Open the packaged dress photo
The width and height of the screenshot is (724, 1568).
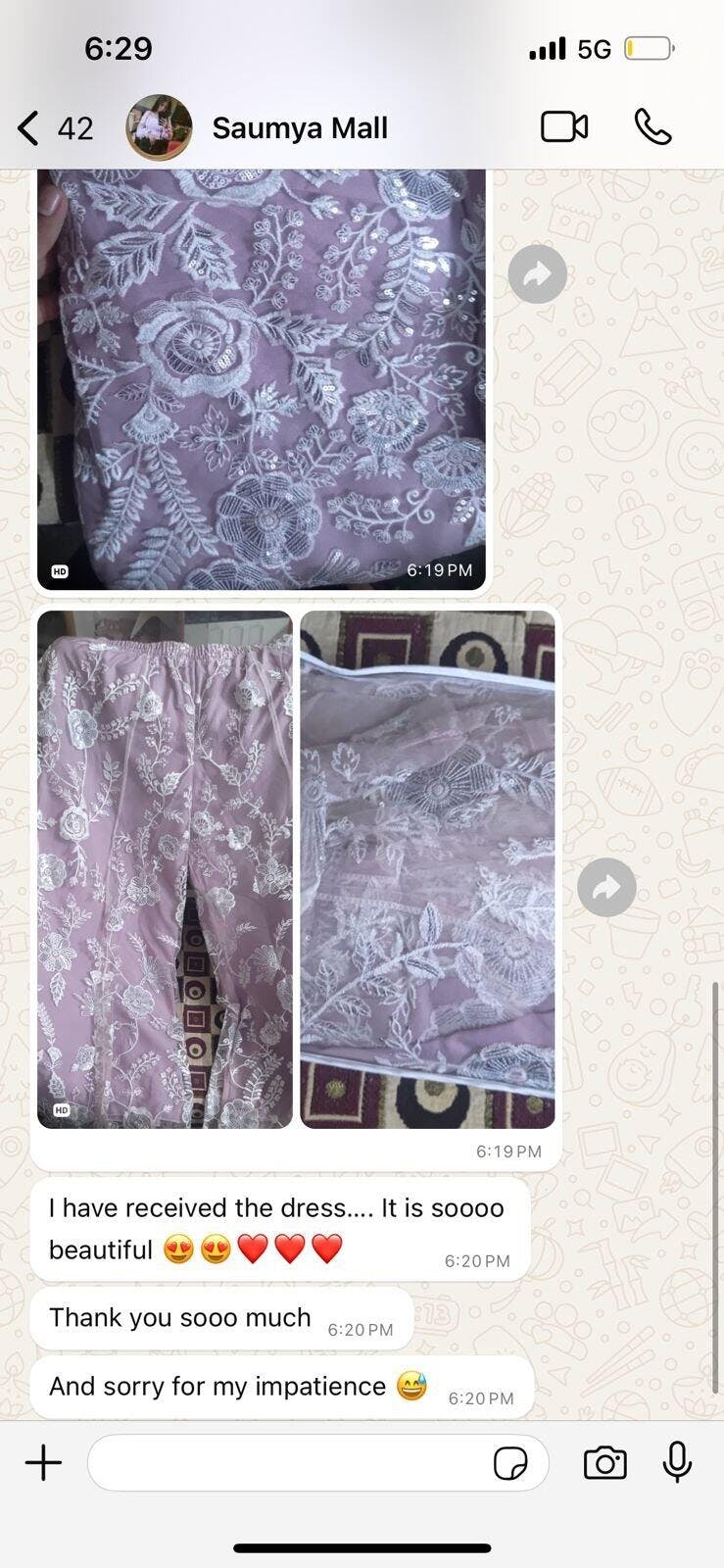(427, 869)
